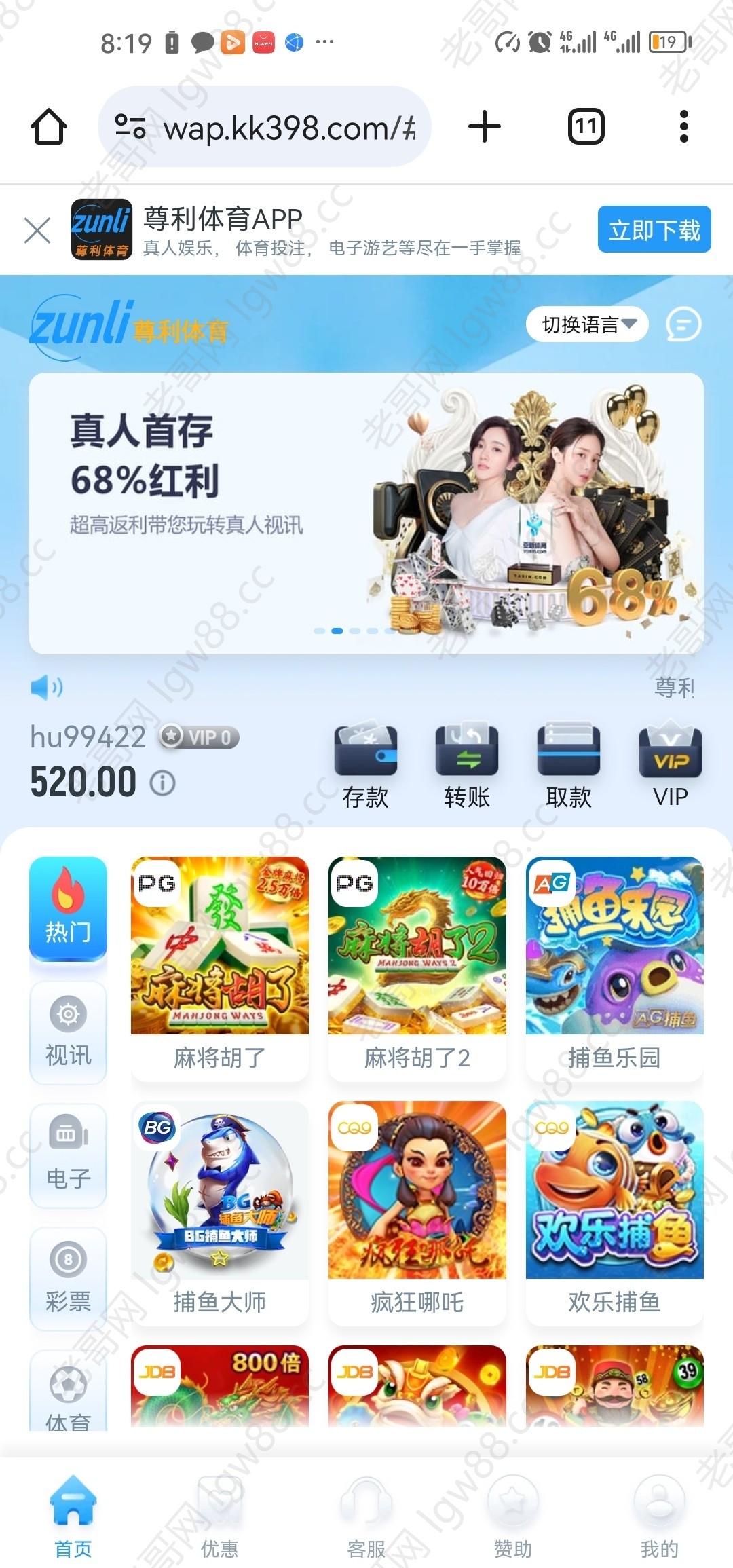Open the 疯狂哪吒 game
The height and width of the screenshot is (1568, 733).
[417, 1212]
